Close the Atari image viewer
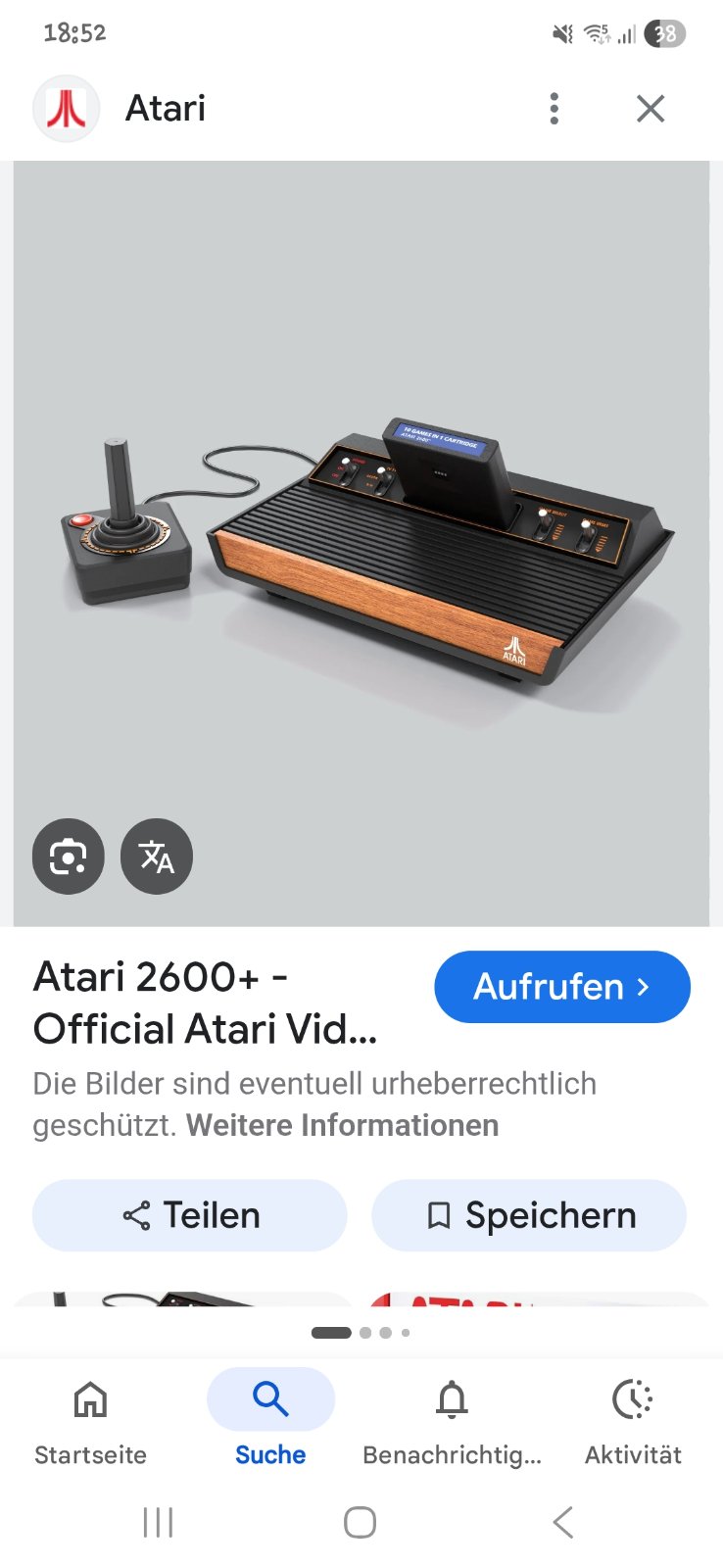The image size is (723, 1568). pyautogui.click(x=651, y=109)
